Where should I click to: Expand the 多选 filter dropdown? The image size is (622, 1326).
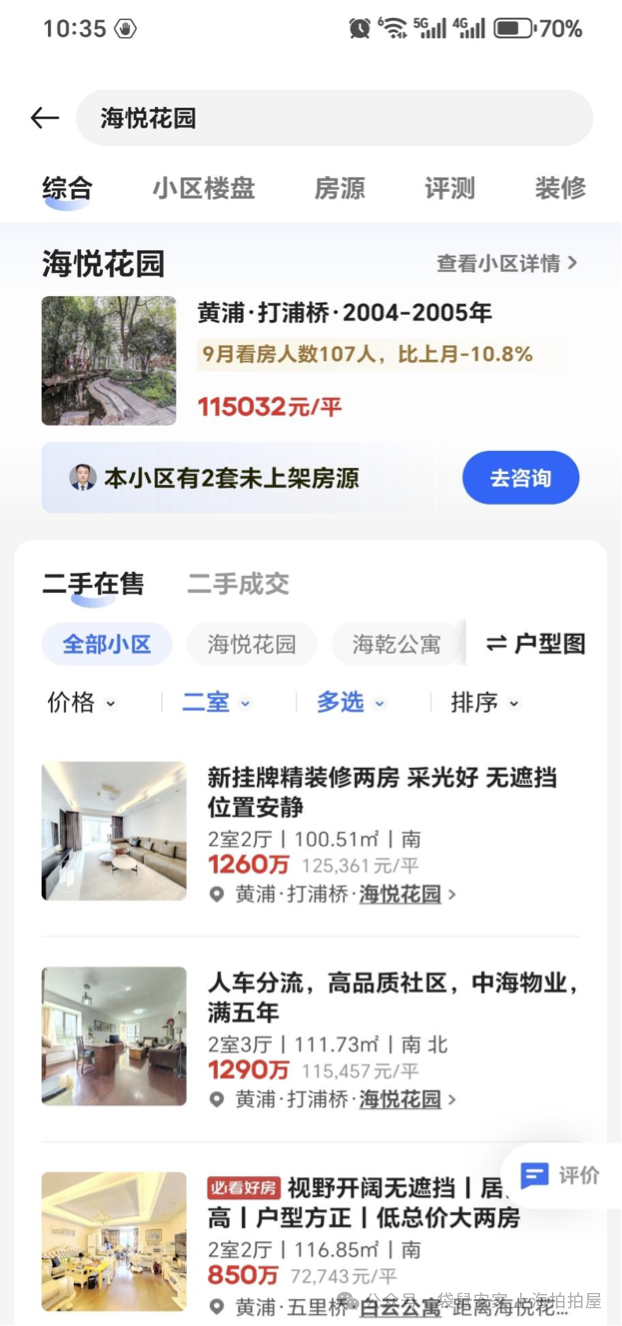pyautogui.click(x=351, y=703)
